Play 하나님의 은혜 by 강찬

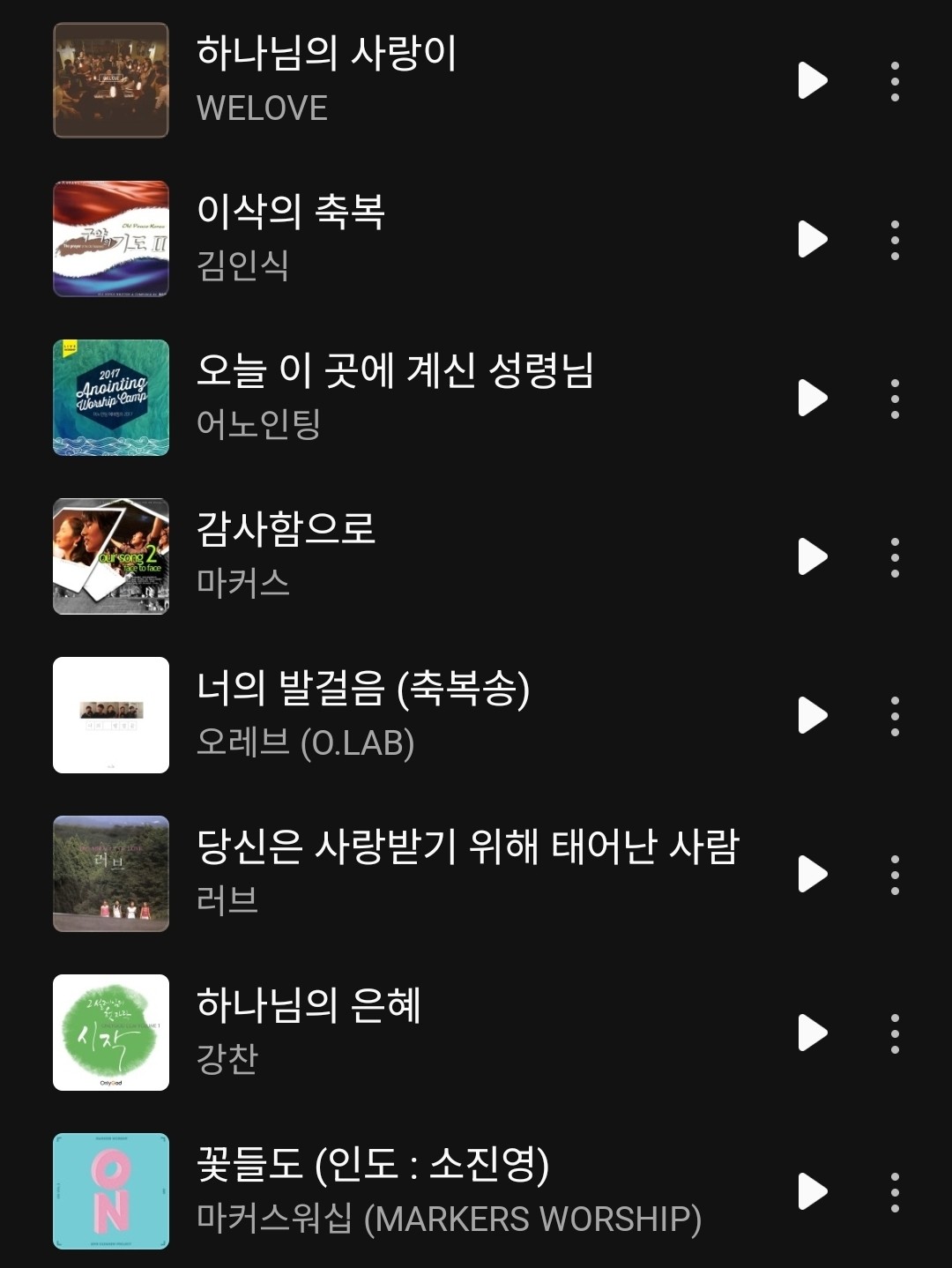pos(812,1033)
